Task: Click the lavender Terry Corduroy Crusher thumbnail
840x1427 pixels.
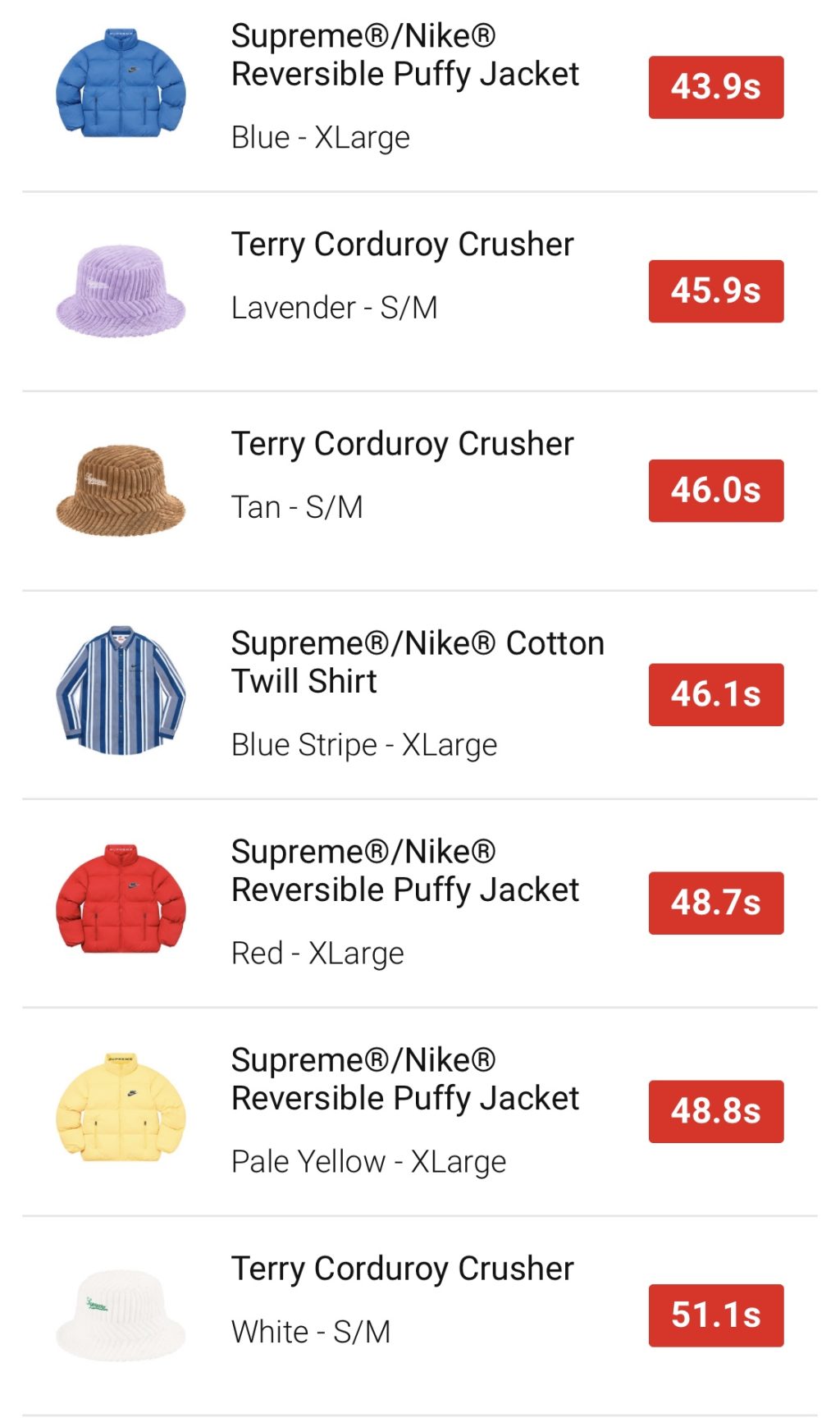Action: [x=121, y=291]
